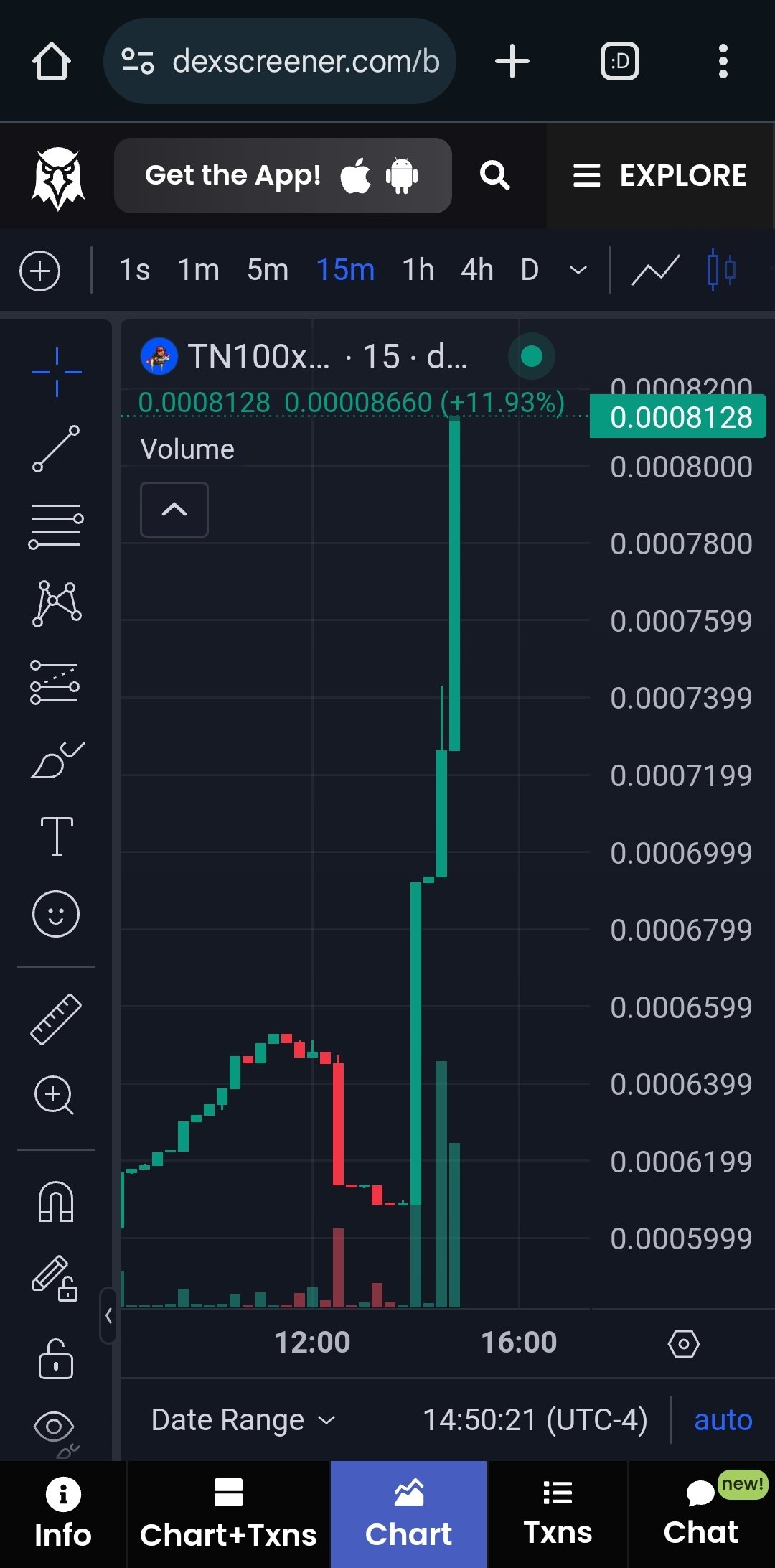Screen dimensions: 775x1568
Task: Go to the Info tab
Action: point(63,1515)
